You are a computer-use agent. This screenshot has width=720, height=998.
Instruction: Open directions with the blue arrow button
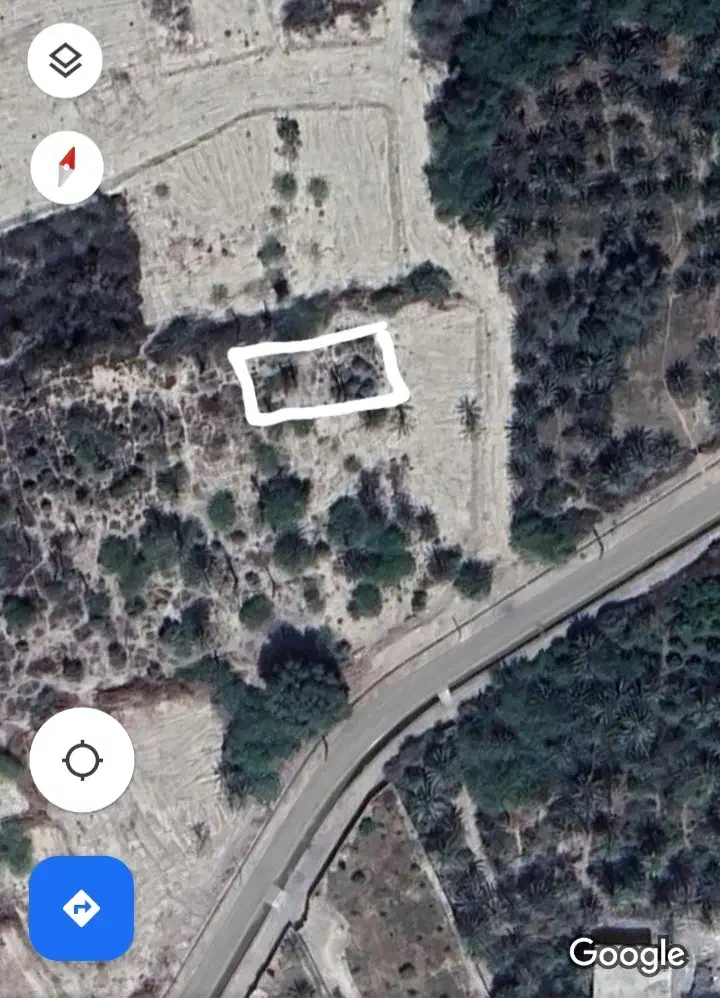point(81,908)
